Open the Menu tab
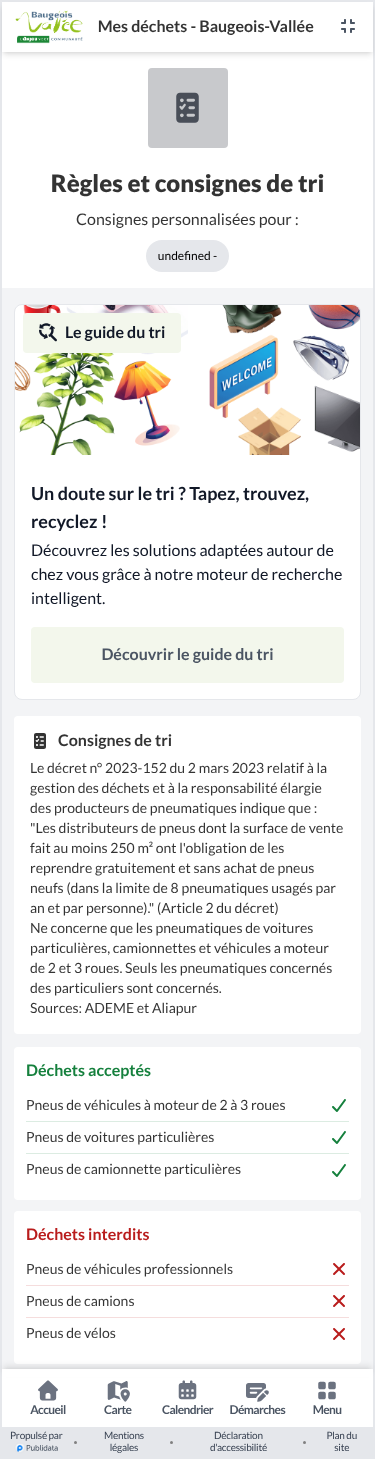The image size is (375, 1459). point(327,1398)
